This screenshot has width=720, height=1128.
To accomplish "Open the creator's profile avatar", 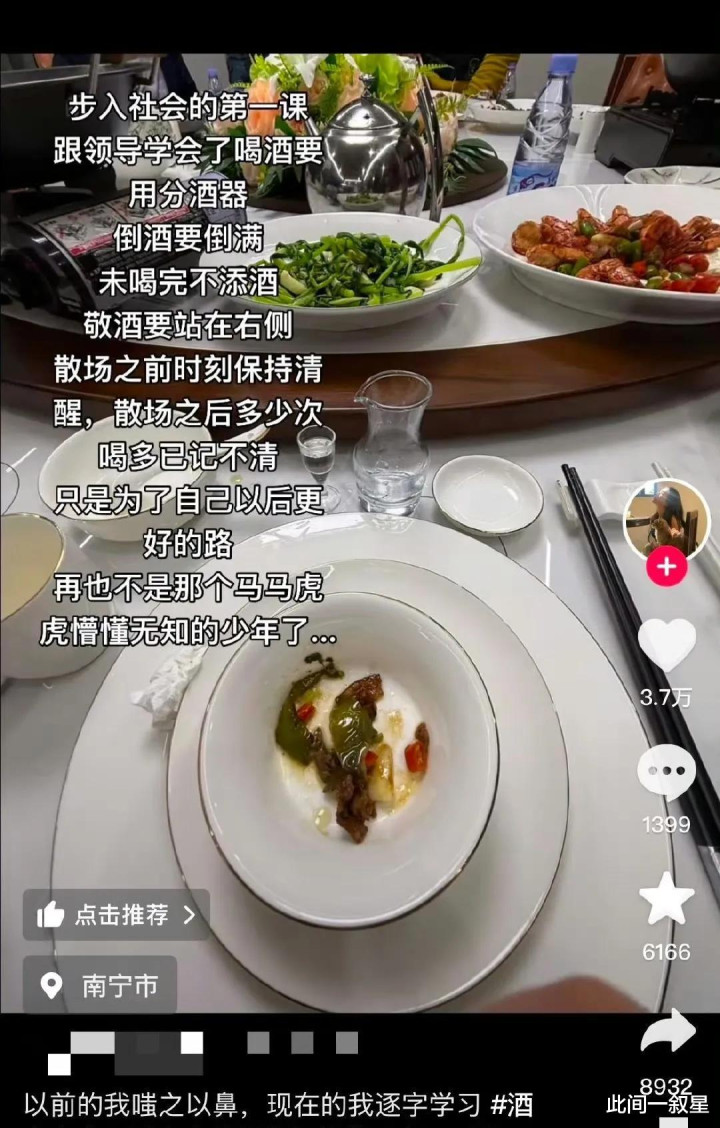I will 666,522.
